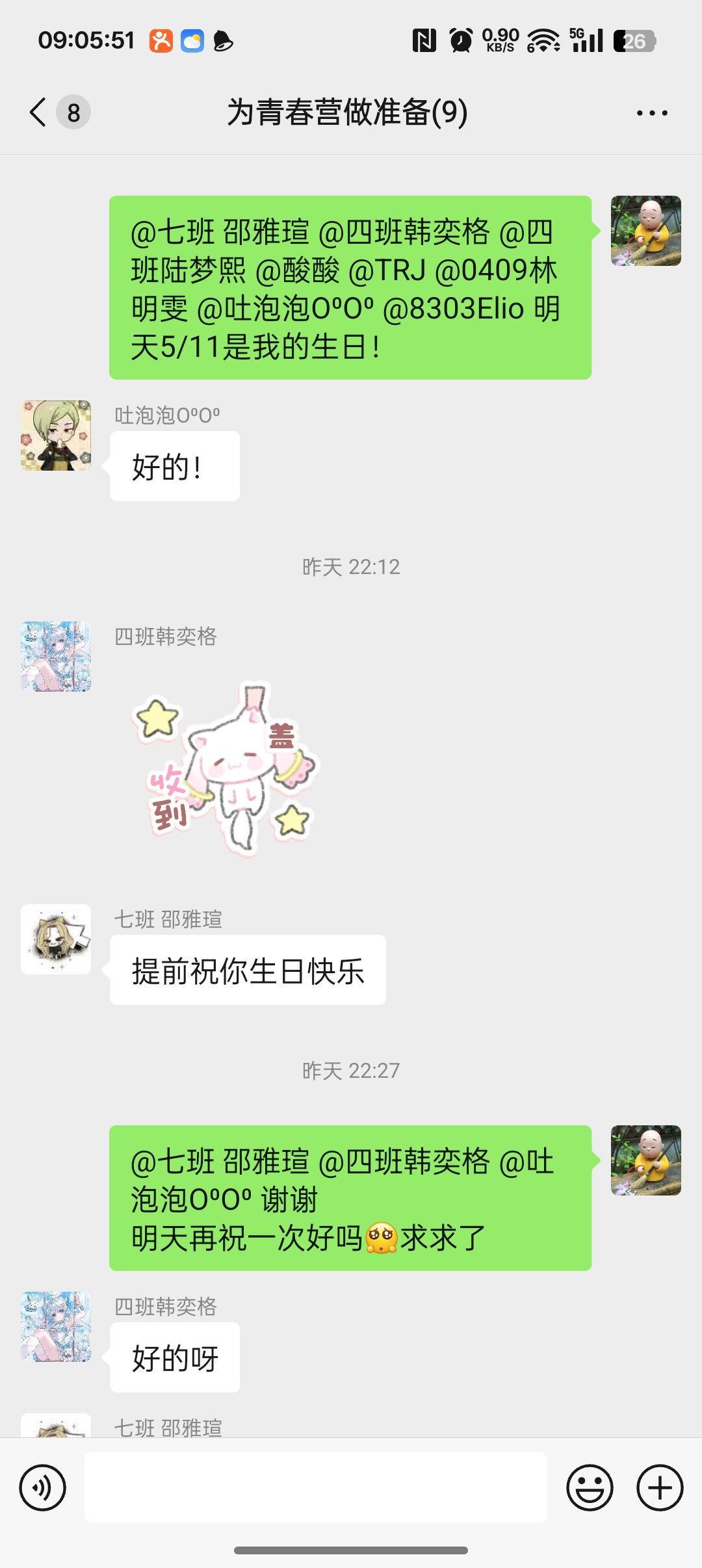Open my avatar beside the 谢谢 message

[x=645, y=1160]
